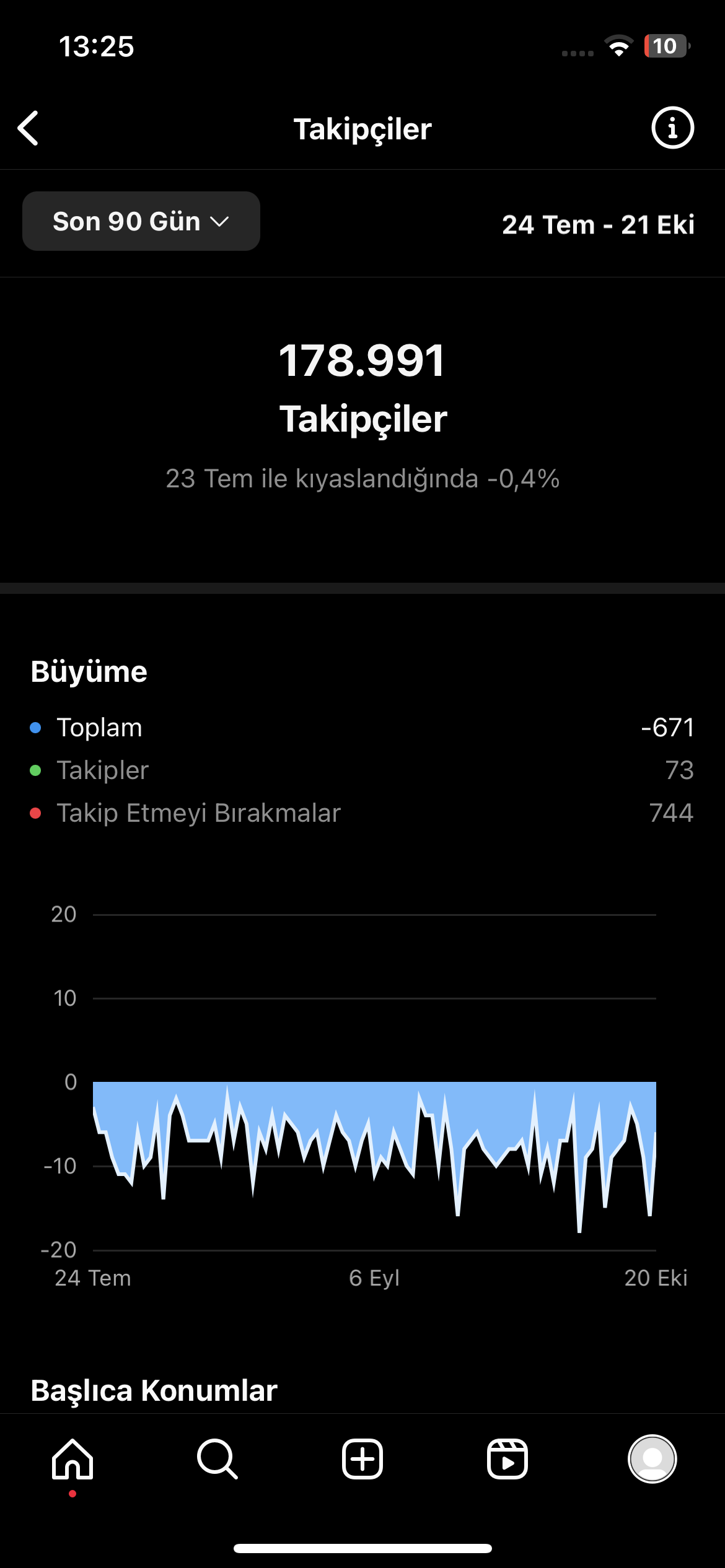Open the Home tab

(72, 1459)
